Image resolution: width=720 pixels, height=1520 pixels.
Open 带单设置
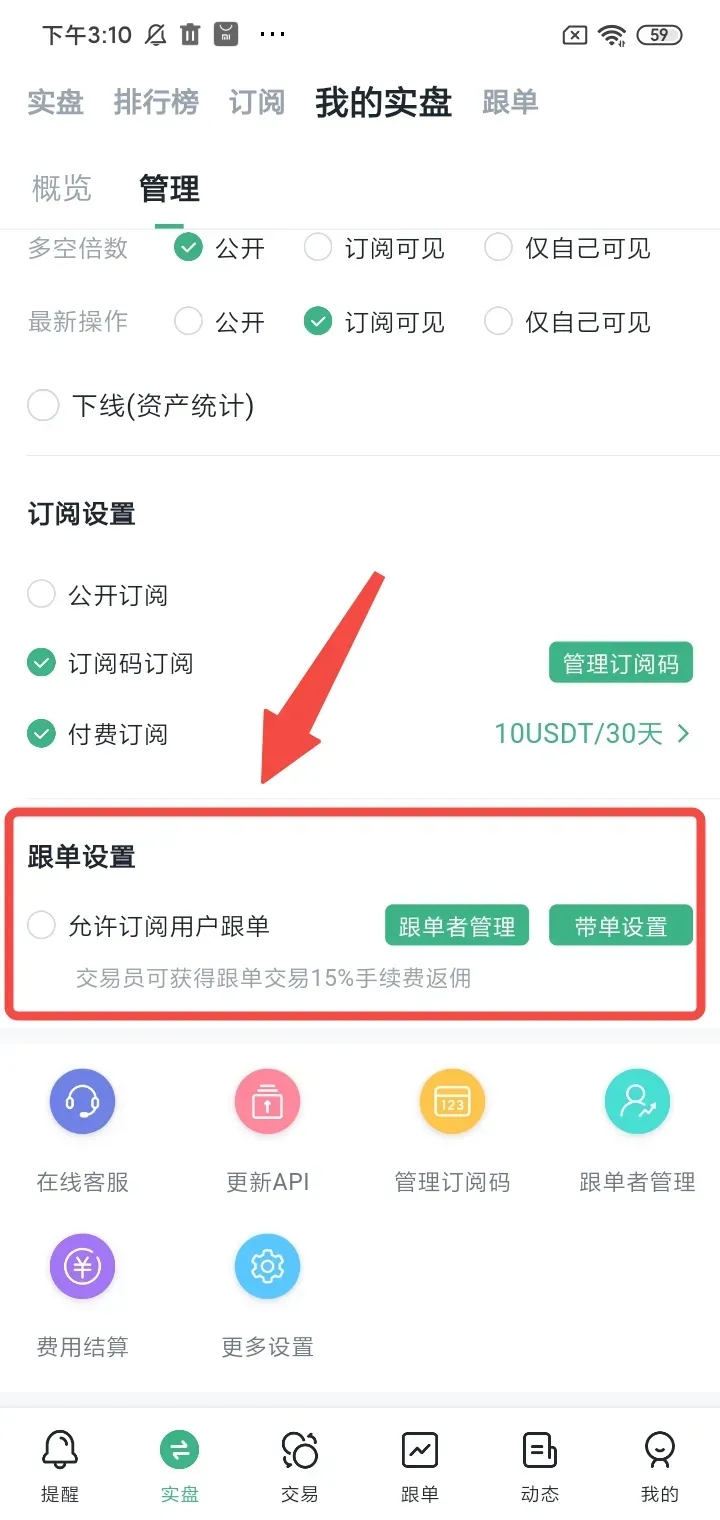point(620,926)
